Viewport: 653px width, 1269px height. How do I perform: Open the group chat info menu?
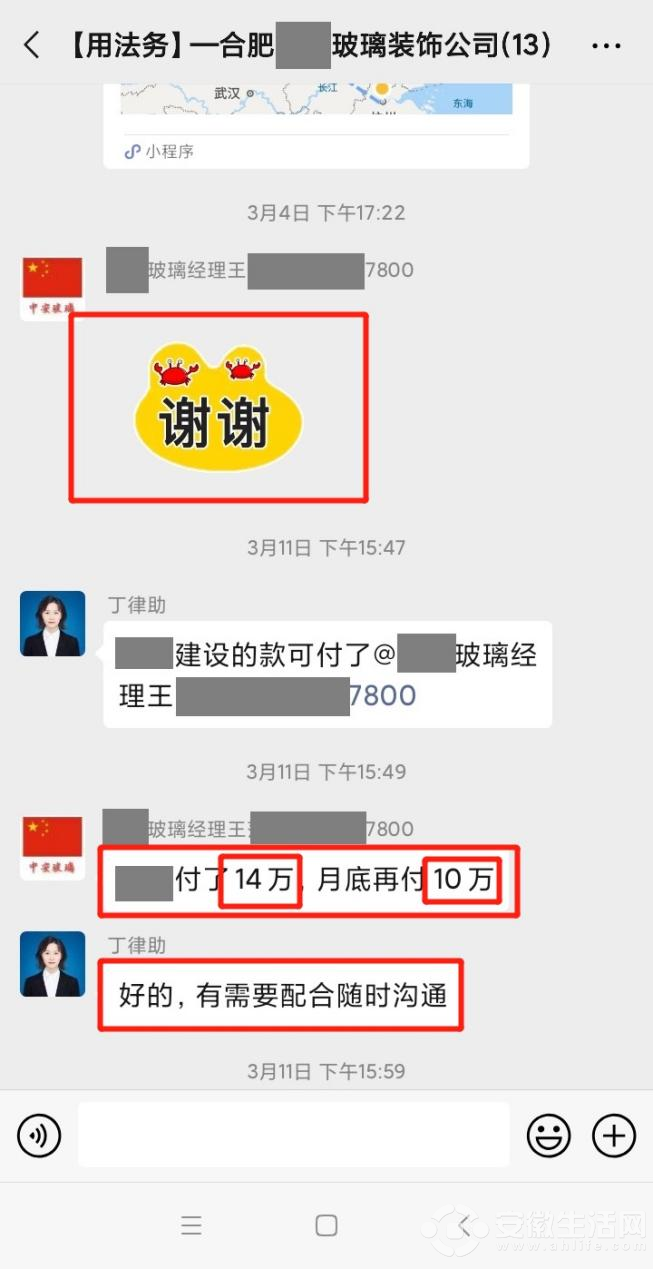[x=606, y=46]
